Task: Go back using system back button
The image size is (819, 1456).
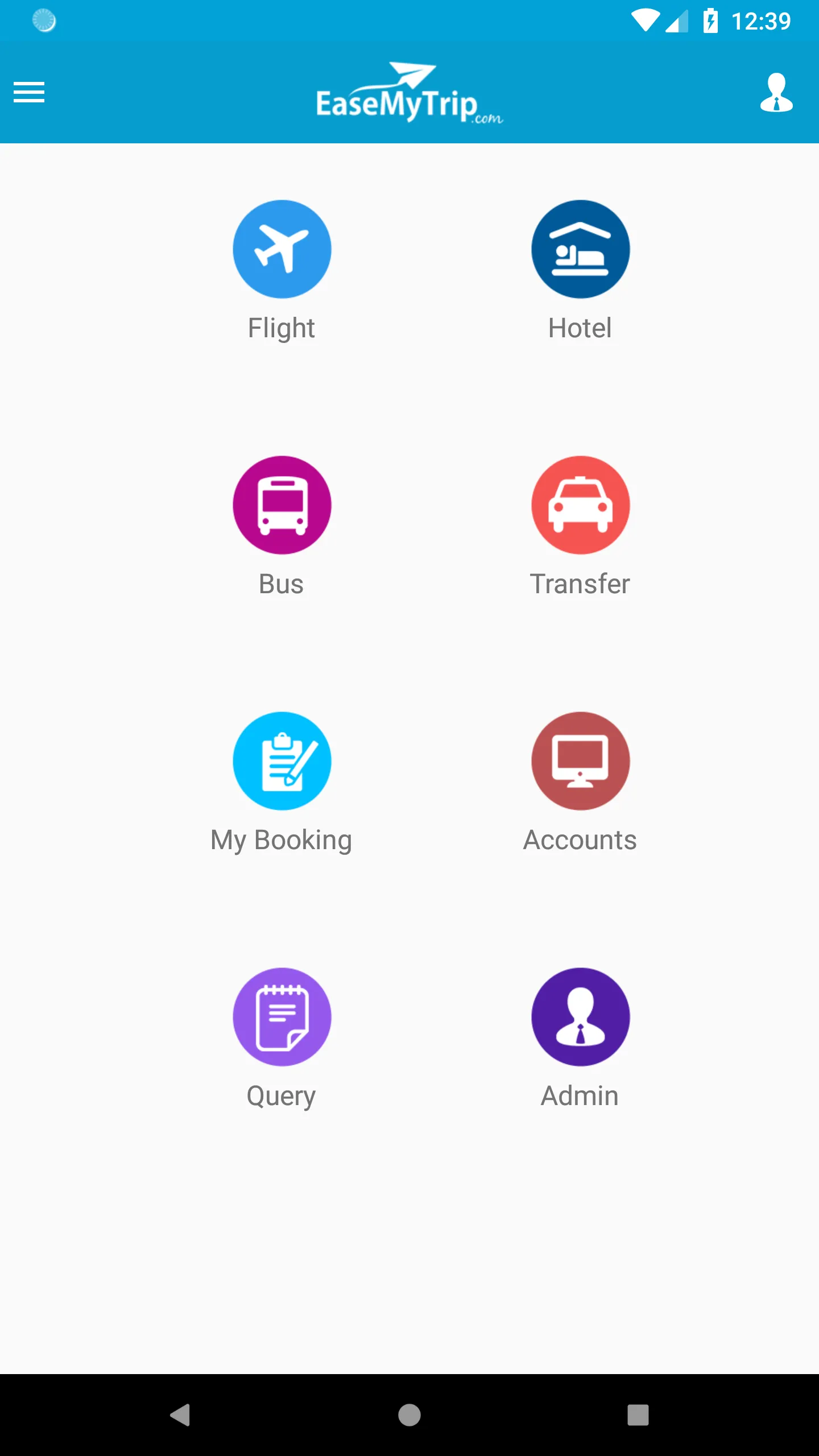Action: (x=180, y=1414)
